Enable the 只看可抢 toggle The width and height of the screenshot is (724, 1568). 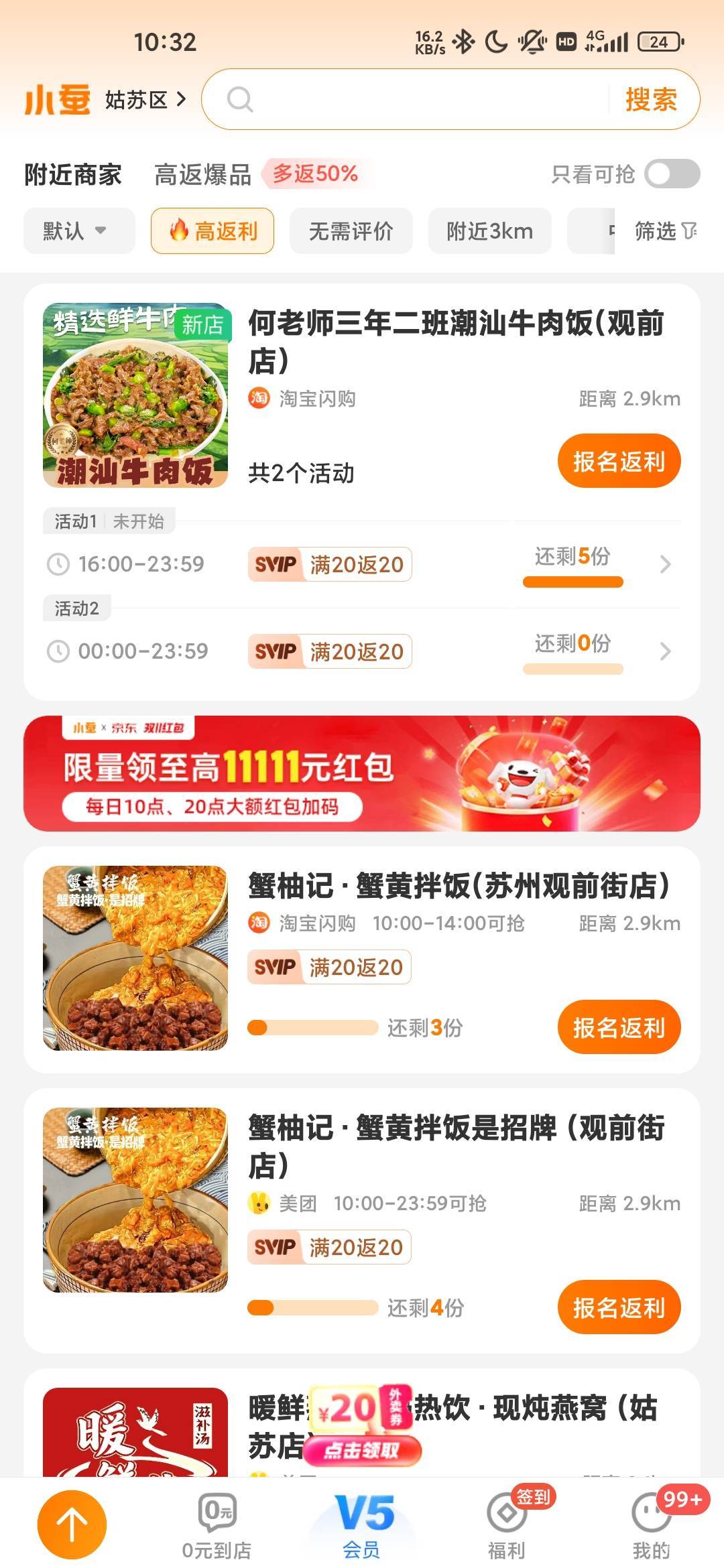[672, 174]
